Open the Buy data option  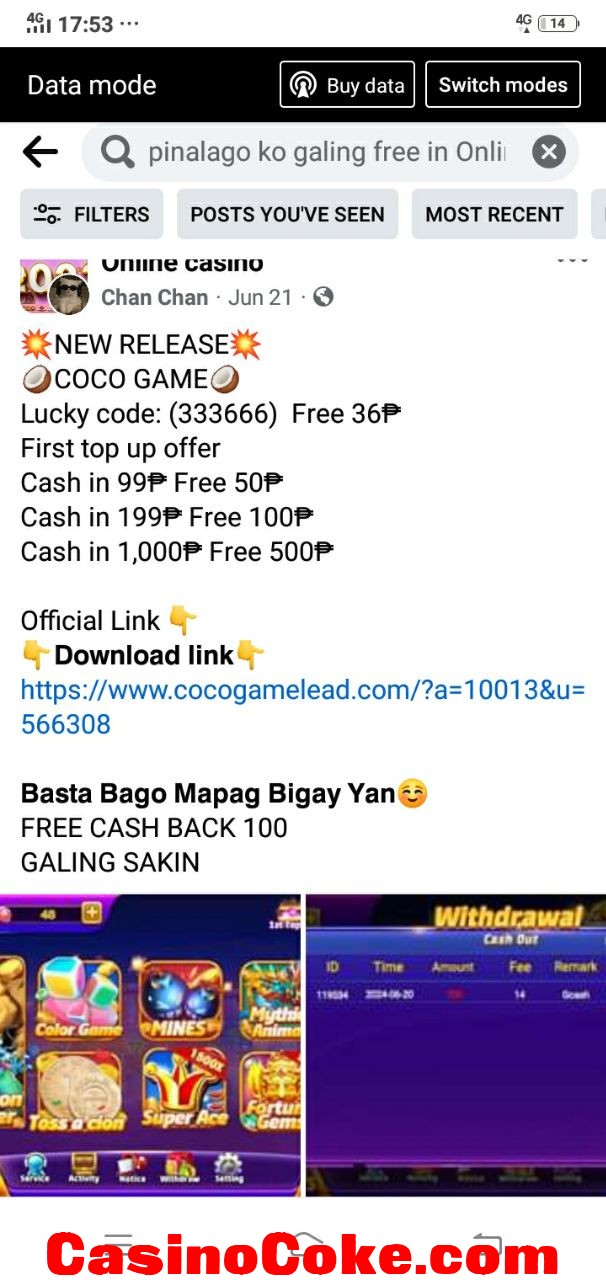[347, 85]
